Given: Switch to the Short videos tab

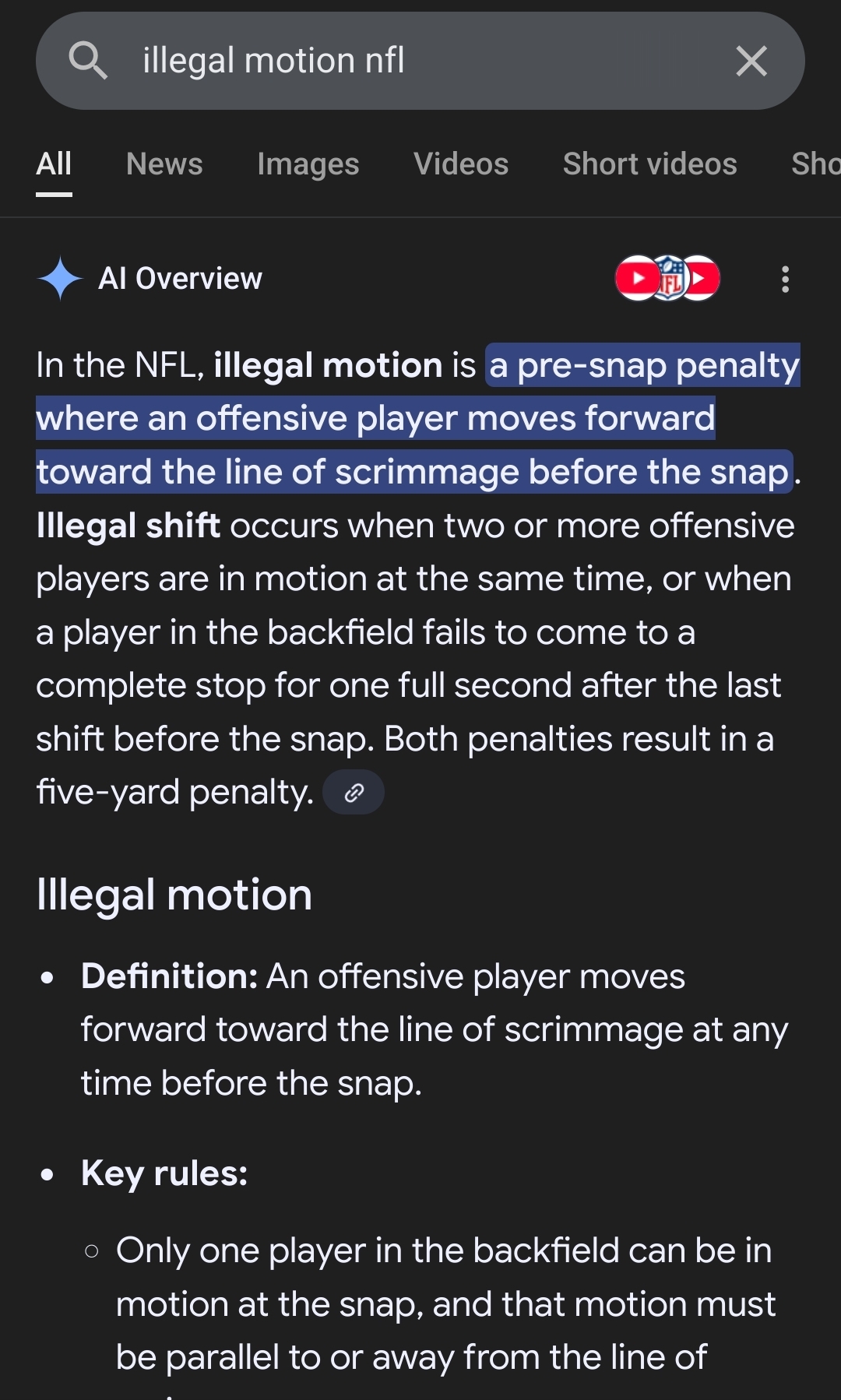Looking at the screenshot, I should (649, 164).
